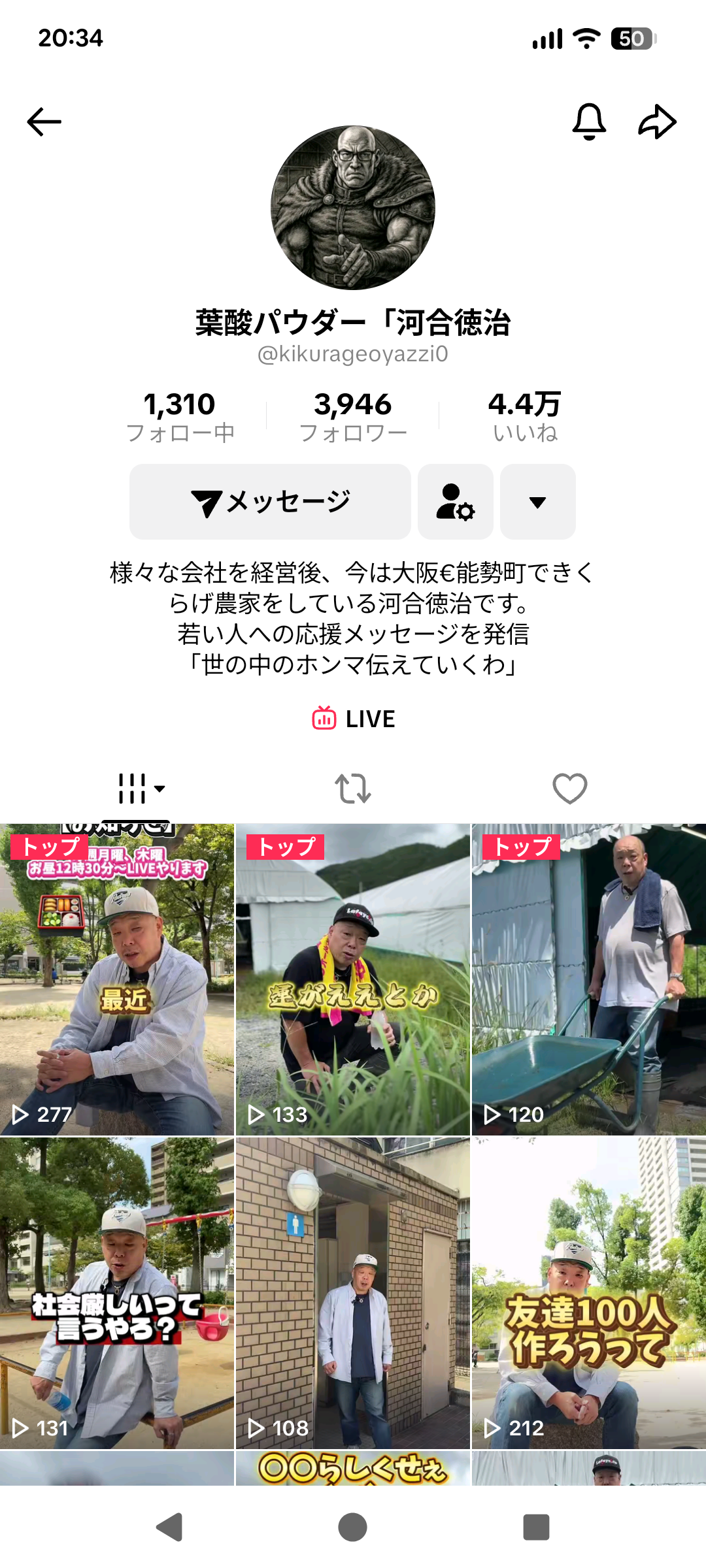
Task: View the 3,946 フォロワー list
Action: (x=353, y=416)
